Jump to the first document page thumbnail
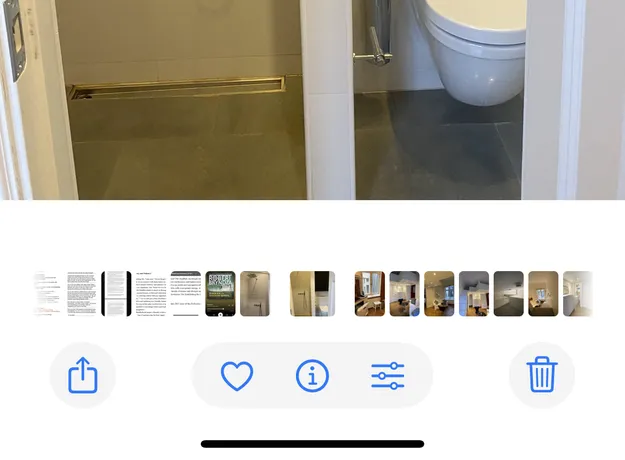The height and width of the screenshot is (460, 625). [x=47, y=294]
